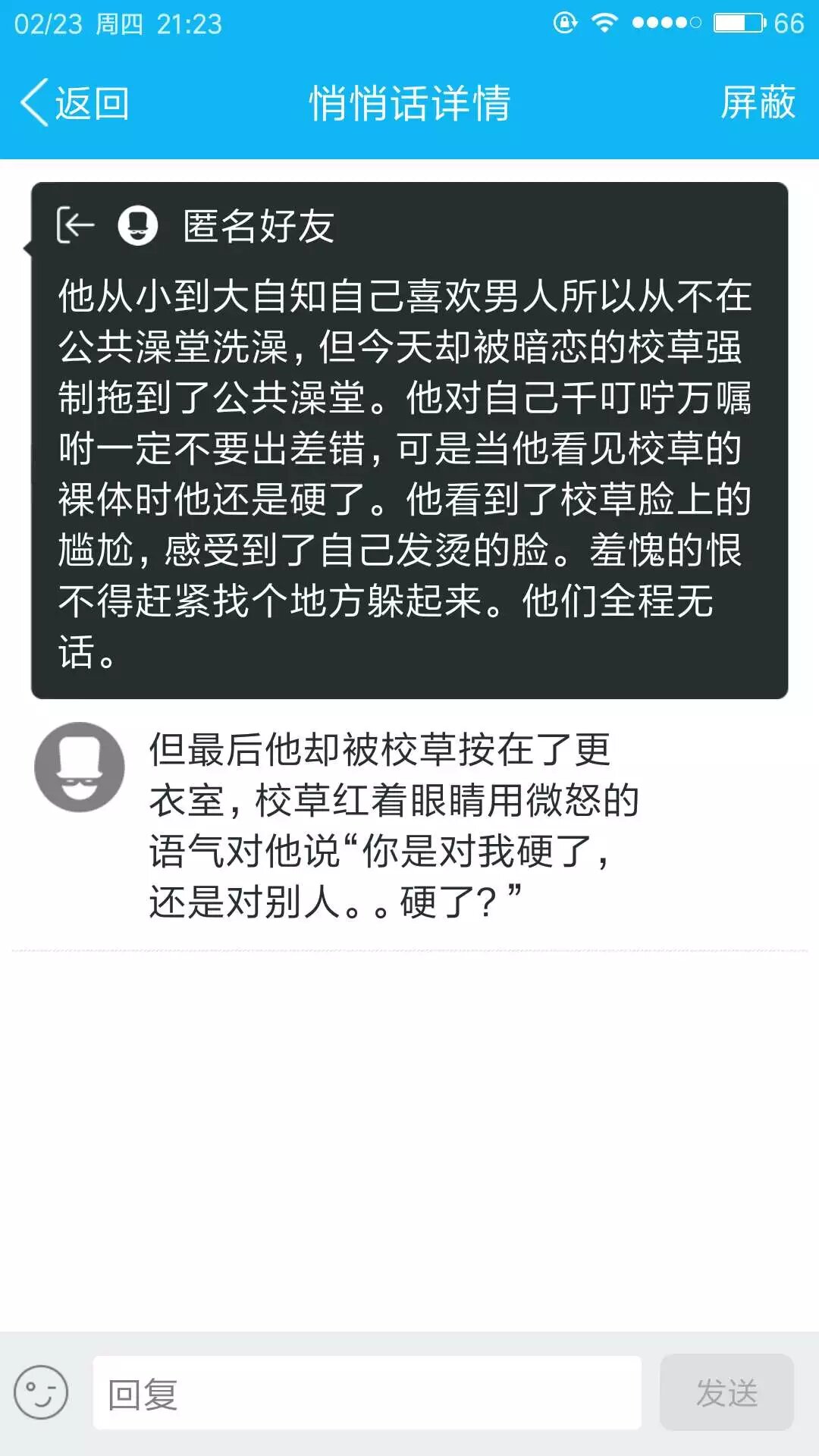Tap the 发送 send button
The image size is (819, 1456).
click(x=726, y=1393)
